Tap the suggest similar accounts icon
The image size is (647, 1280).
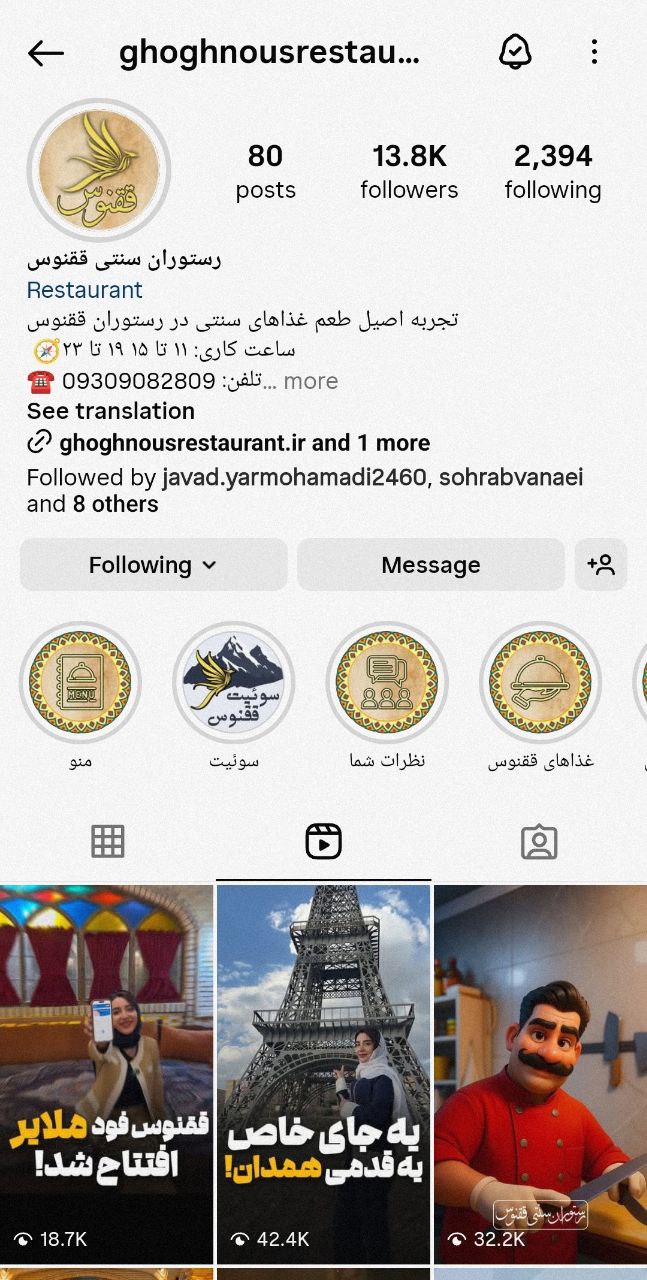pyautogui.click(x=601, y=565)
